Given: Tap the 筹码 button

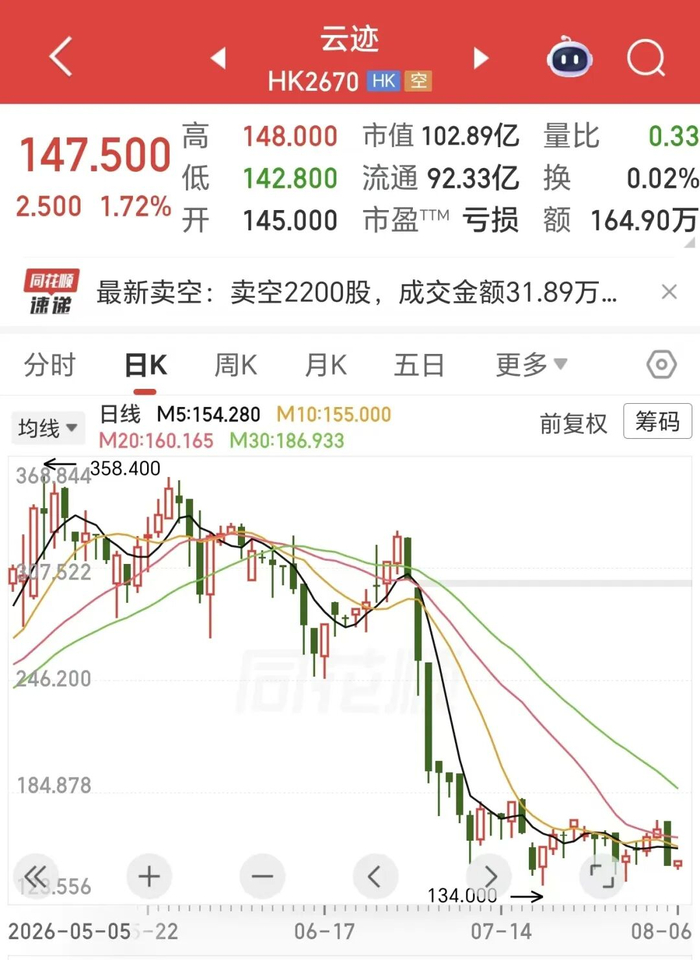Looking at the screenshot, I should pyautogui.click(x=657, y=421).
